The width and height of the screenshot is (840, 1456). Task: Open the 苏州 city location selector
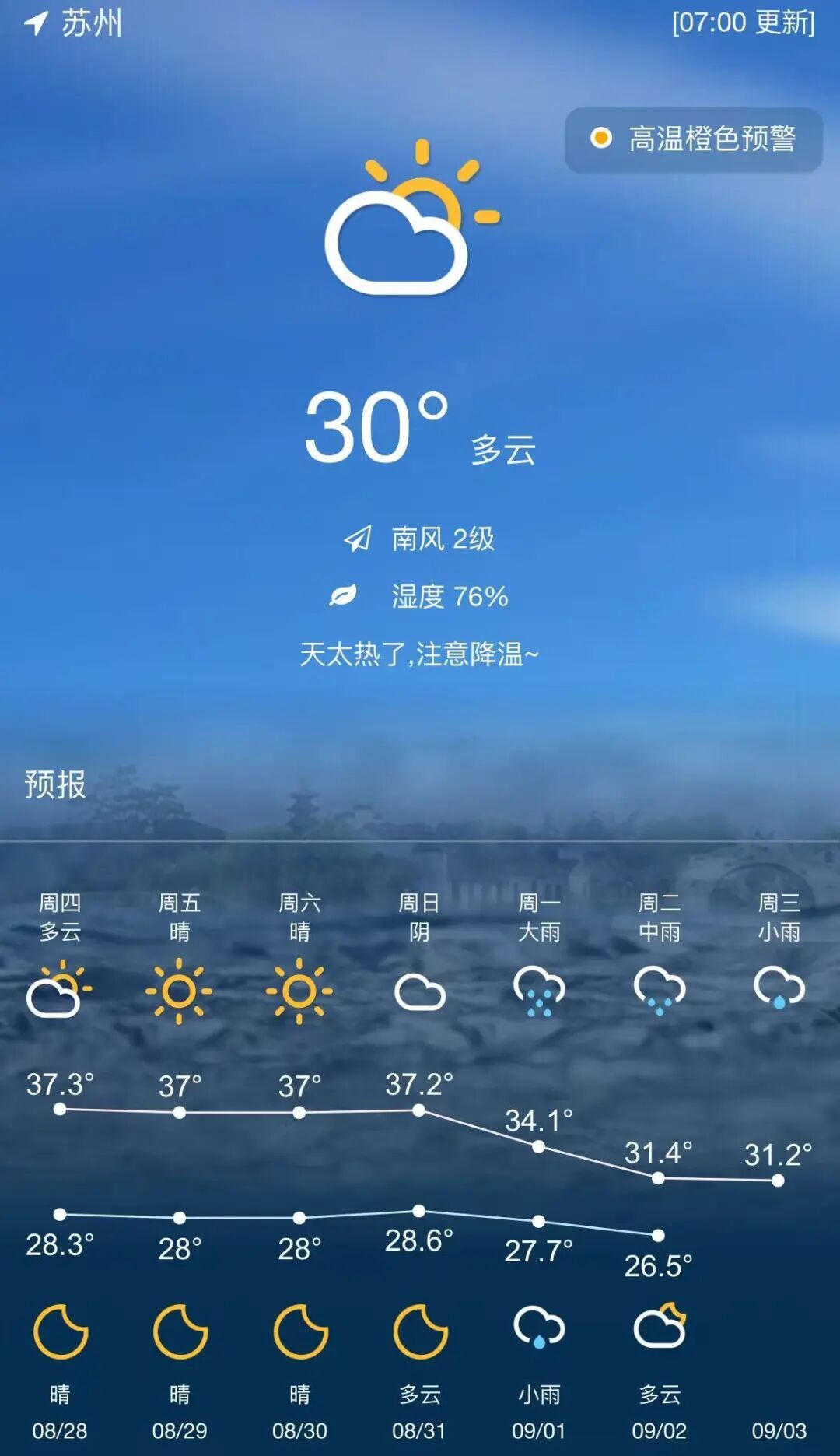(x=75, y=23)
